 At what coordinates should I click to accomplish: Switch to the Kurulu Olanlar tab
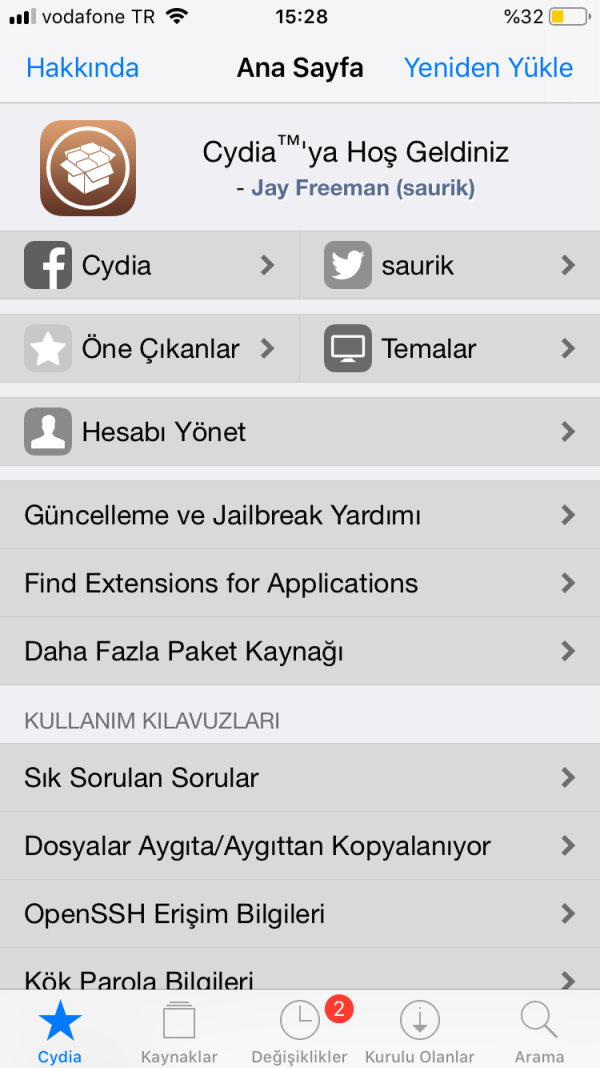tap(420, 1031)
